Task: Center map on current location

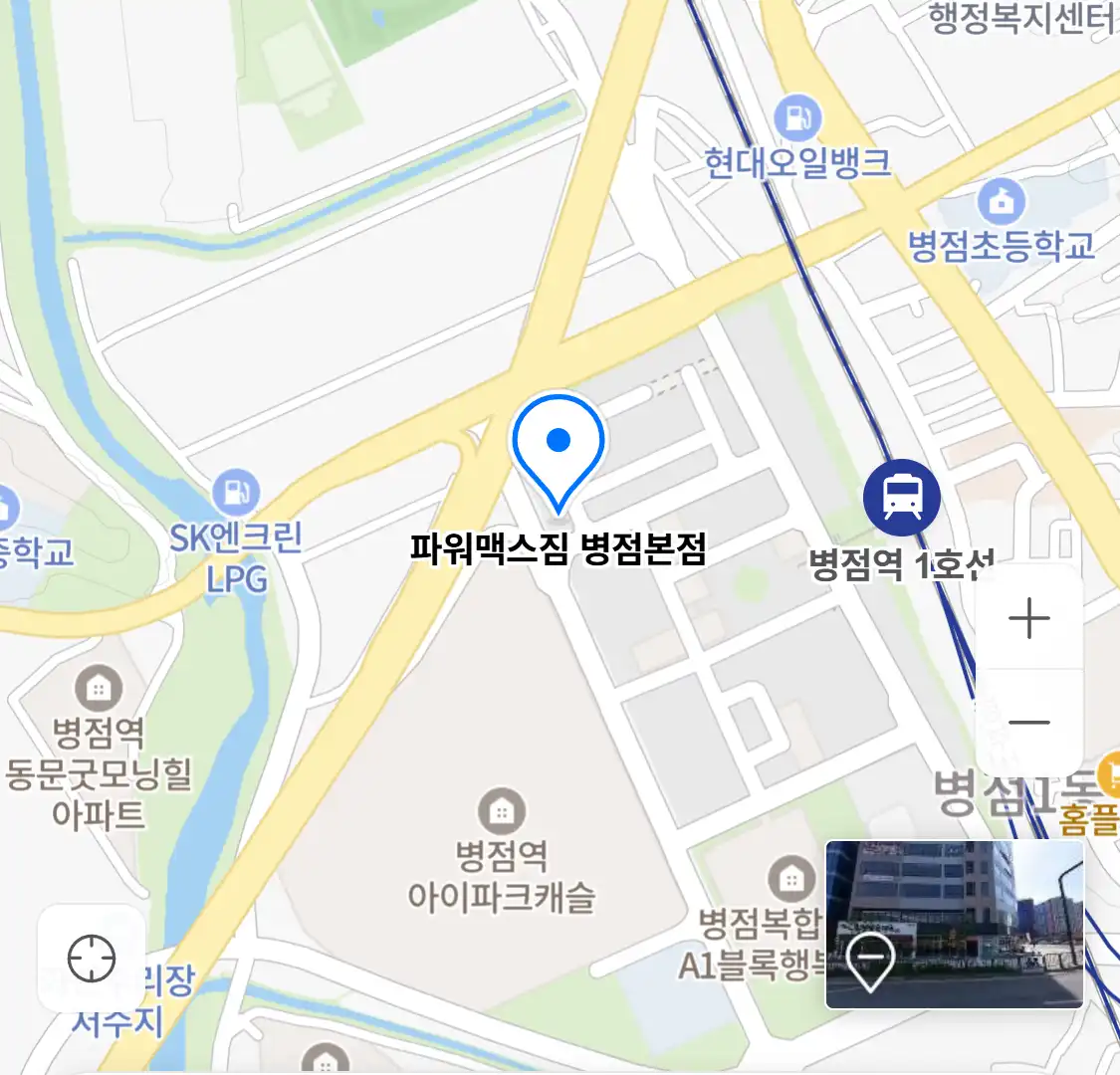Action: click(x=92, y=959)
